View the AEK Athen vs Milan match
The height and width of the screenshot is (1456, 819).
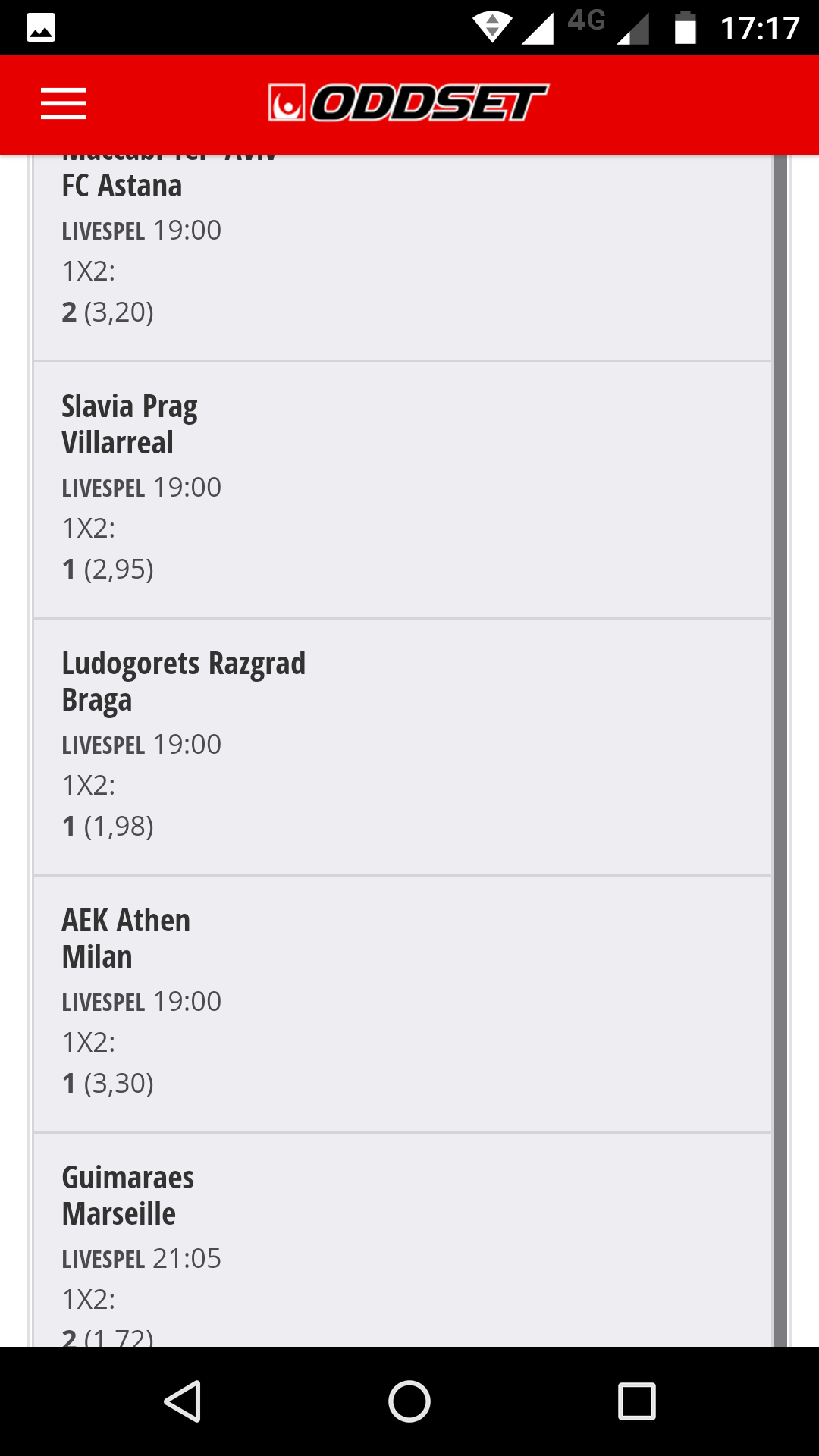403,1005
